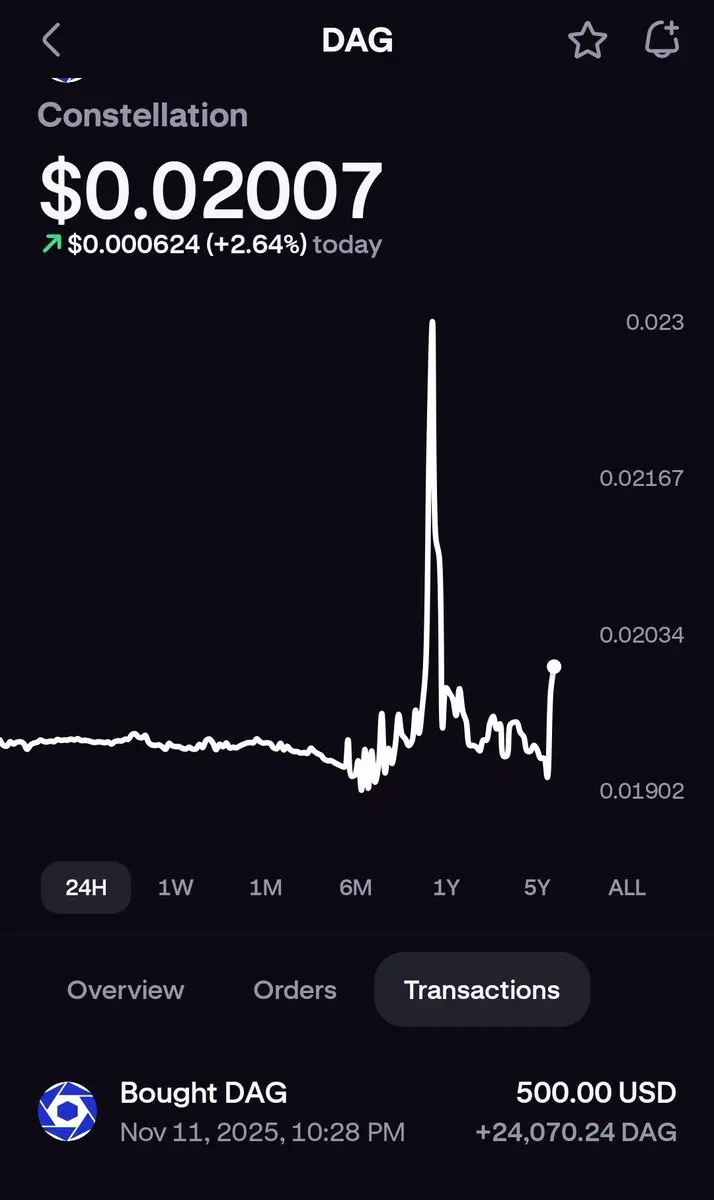Switch chart to the 5Y range
The width and height of the screenshot is (714, 1200).
tap(537, 887)
